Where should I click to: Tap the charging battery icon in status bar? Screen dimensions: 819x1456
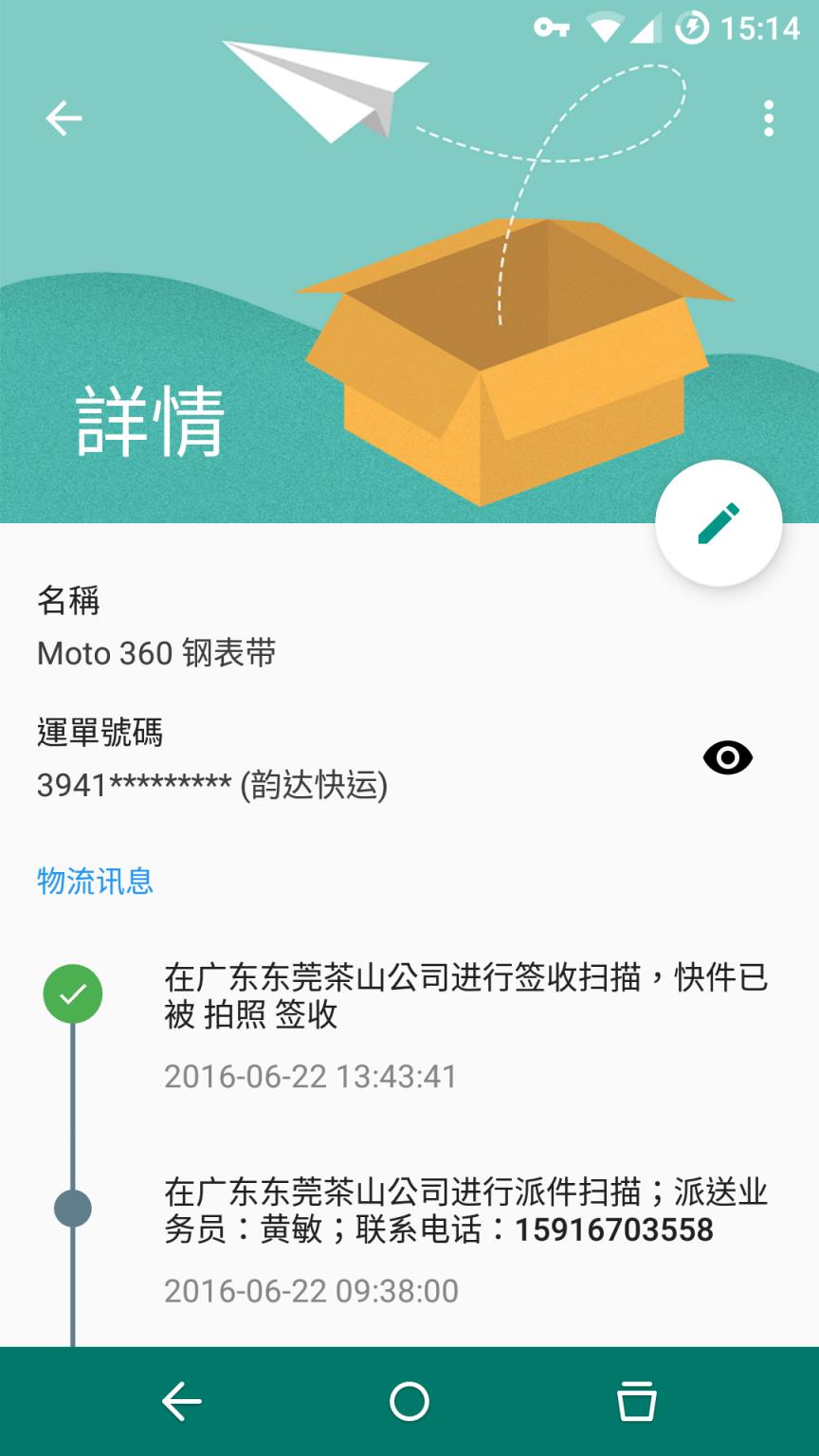coord(693,28)
